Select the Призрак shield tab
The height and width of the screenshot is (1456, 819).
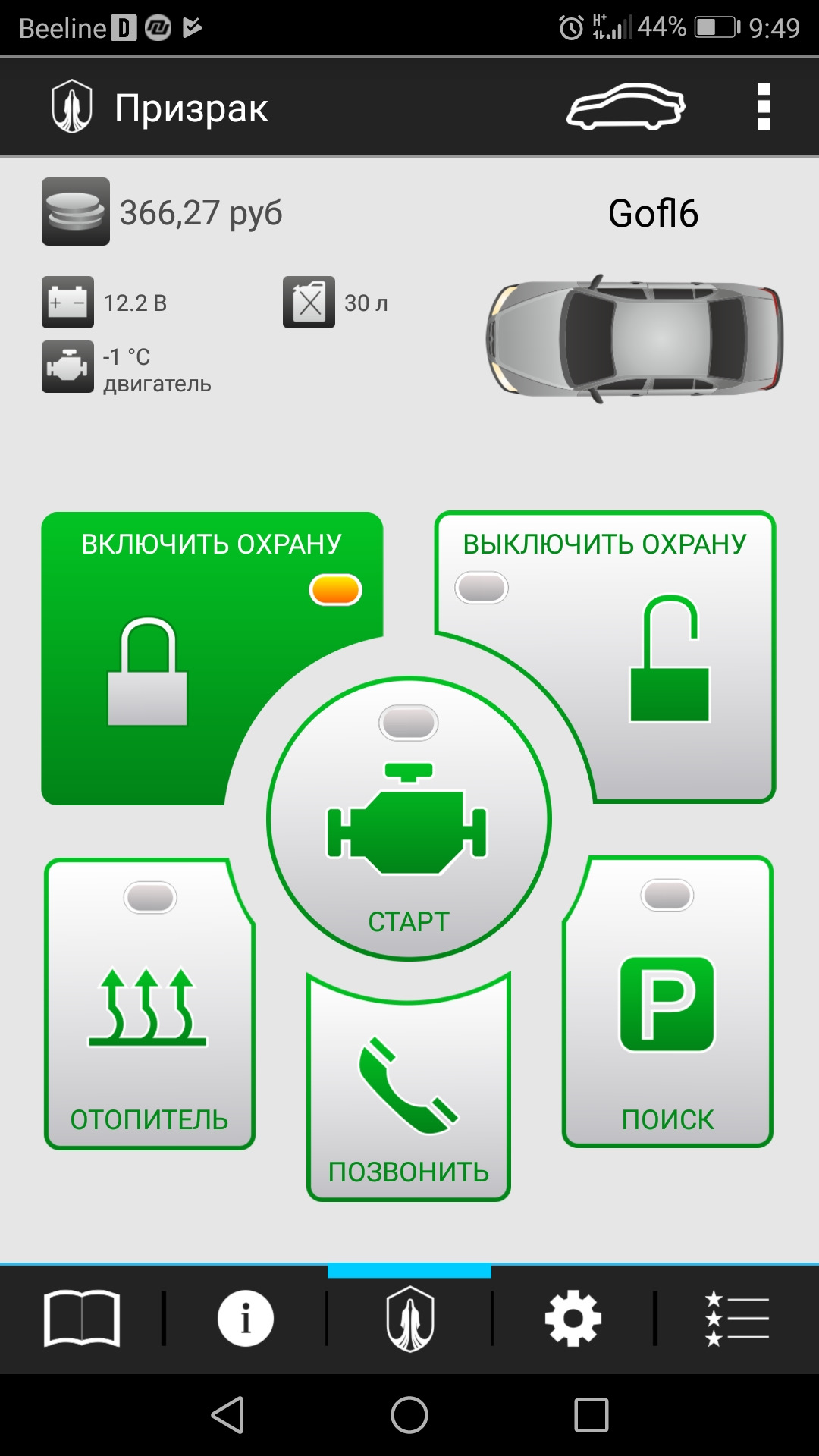tap(409, 1319)
